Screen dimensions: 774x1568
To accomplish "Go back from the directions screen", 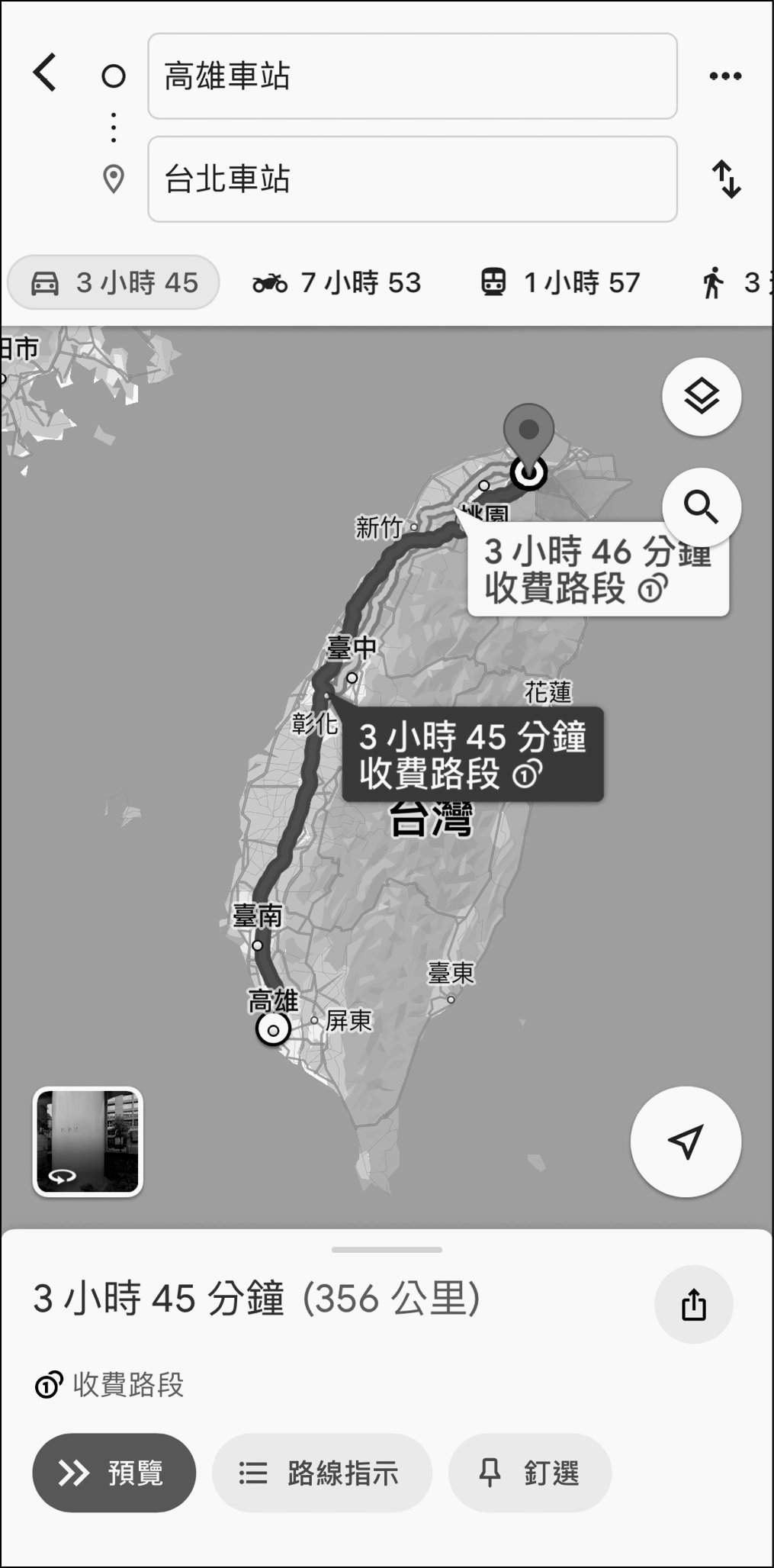I will point(45,73).
